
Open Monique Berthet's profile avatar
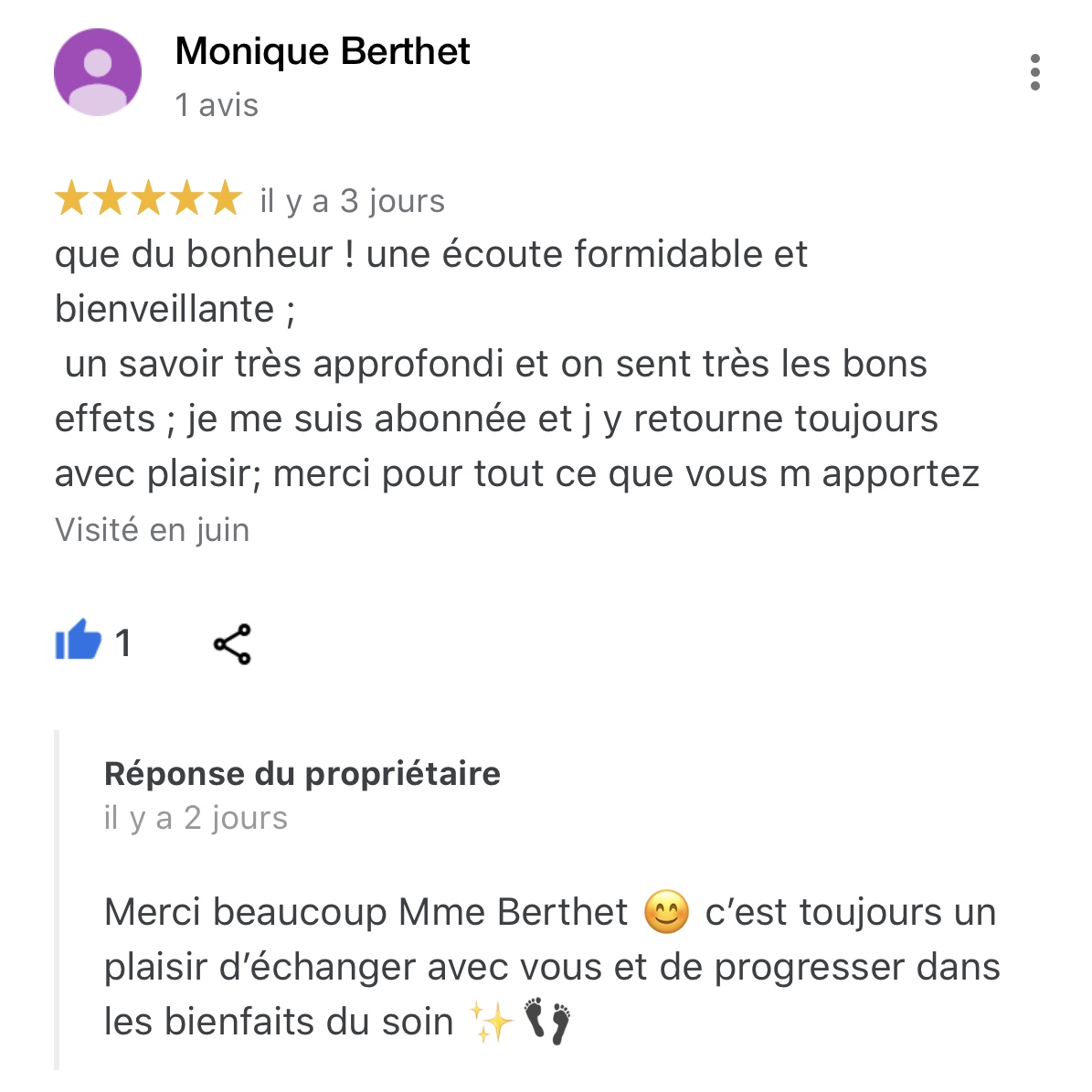pos(98,72)
